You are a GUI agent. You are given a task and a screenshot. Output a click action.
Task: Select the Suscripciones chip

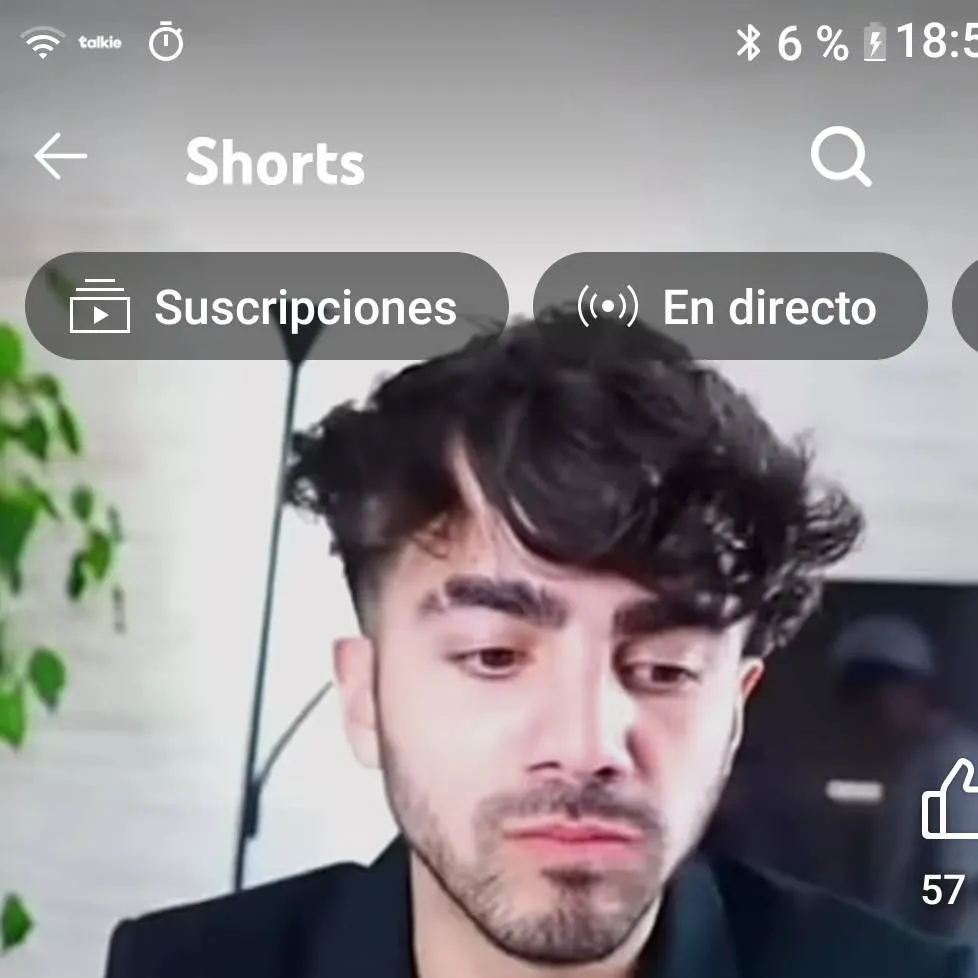266,307
